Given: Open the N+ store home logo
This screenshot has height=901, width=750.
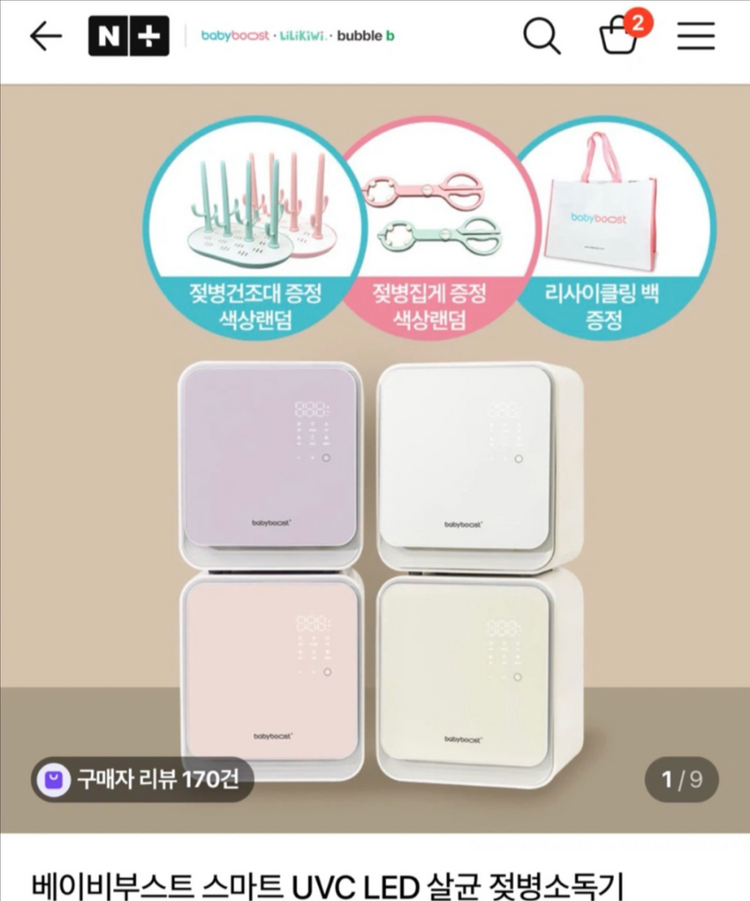Looking at the screenshot, I should pos(129,36).
